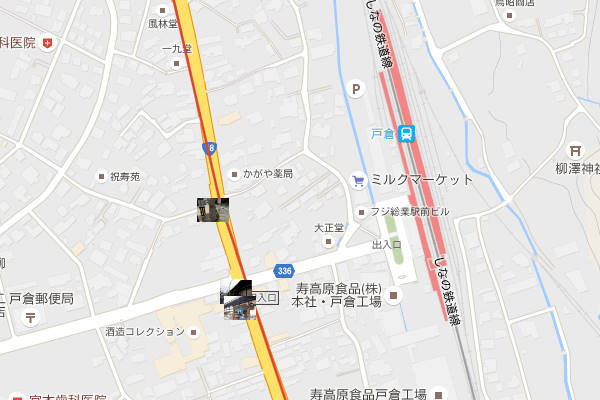The height and width of the screenshot is (400, 600).
Task: Tap the かがや薬局 pharmacy marker
Action: click(233, 174)
